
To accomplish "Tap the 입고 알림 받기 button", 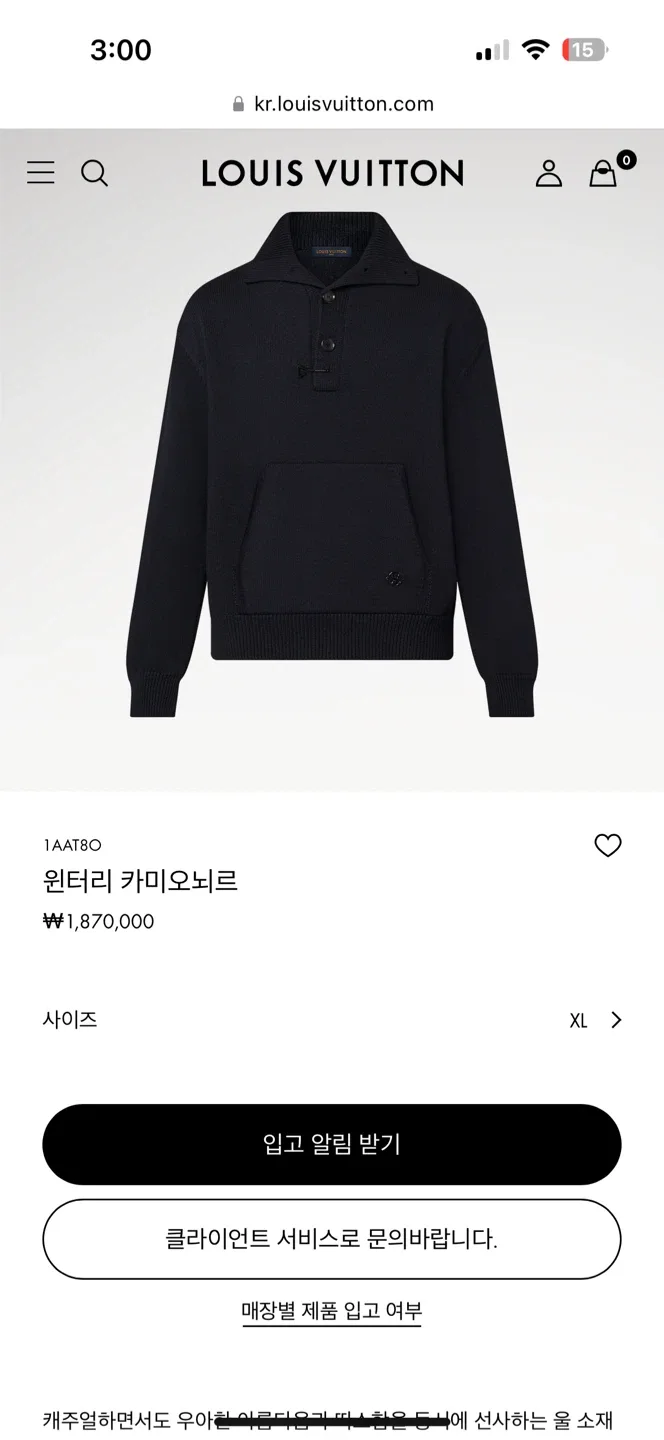I will (332, 1144).
